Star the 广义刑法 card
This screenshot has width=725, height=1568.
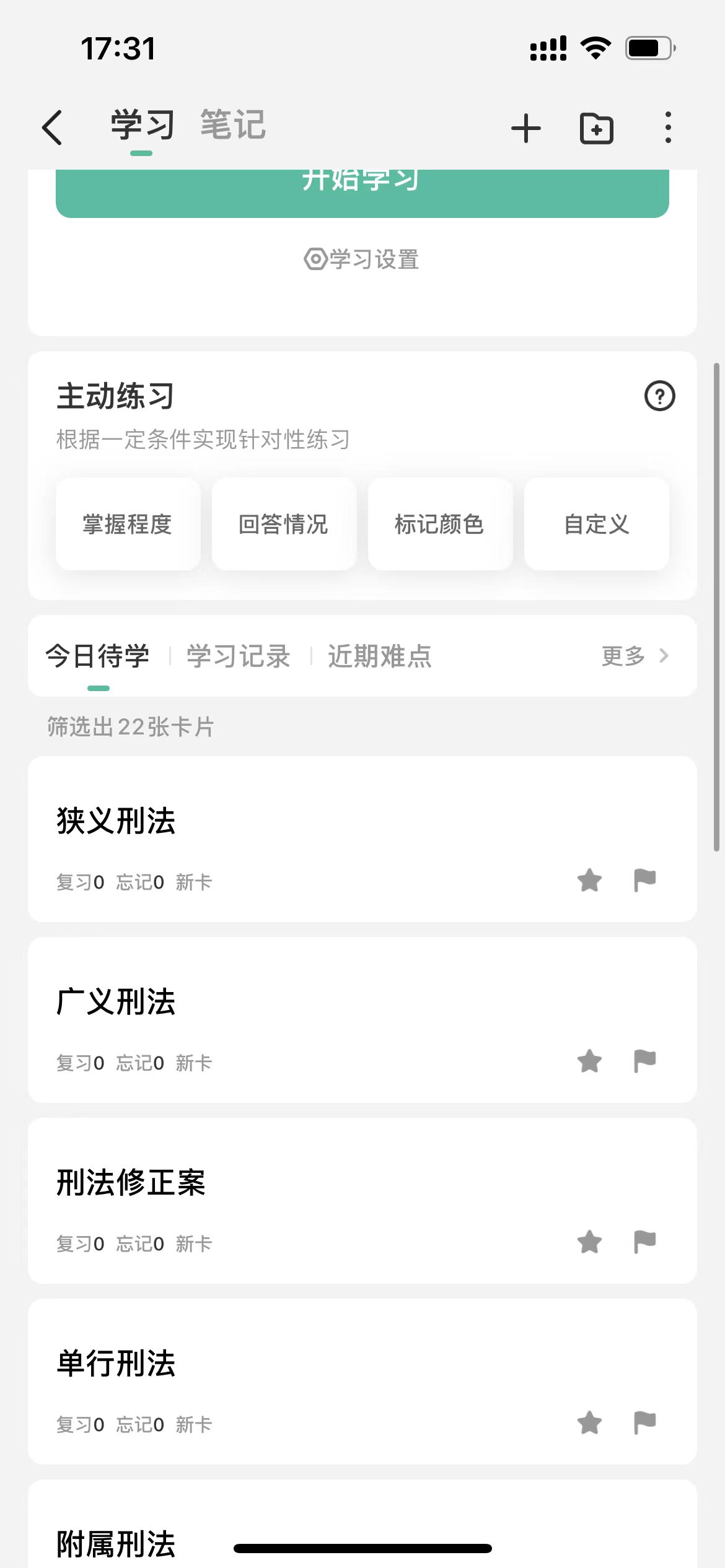click(x=589, y=1061)
